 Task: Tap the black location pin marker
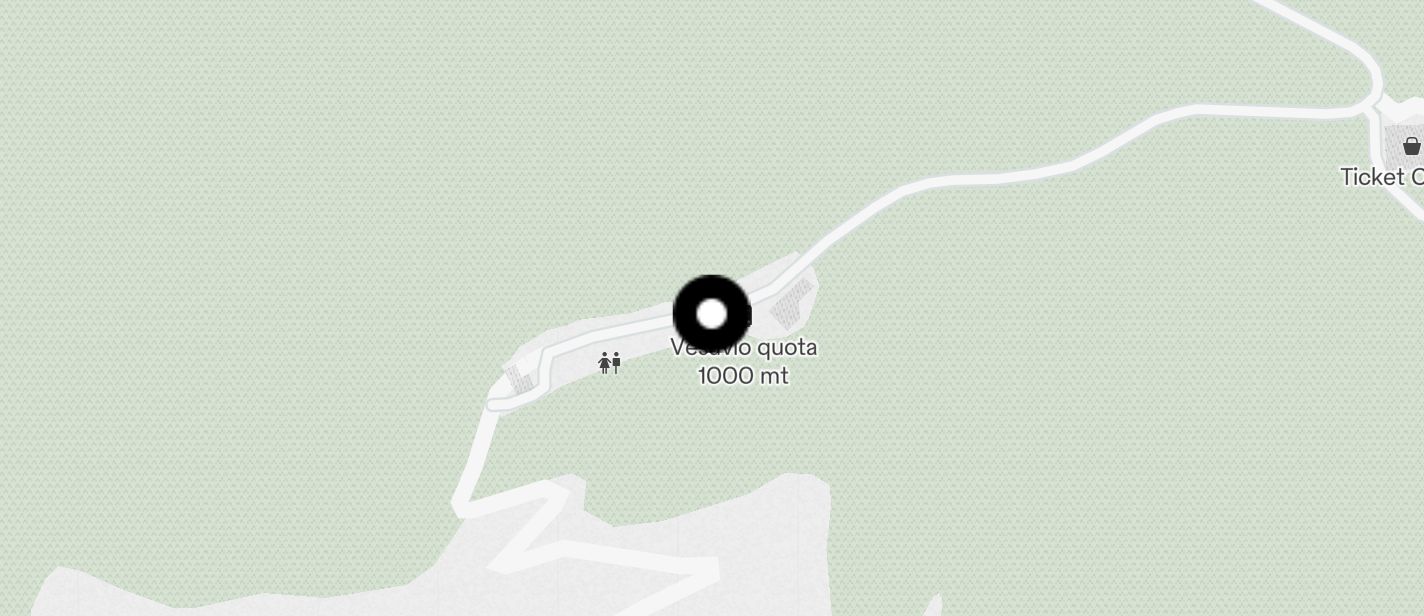pyautogui.click(x=711, y=314)
